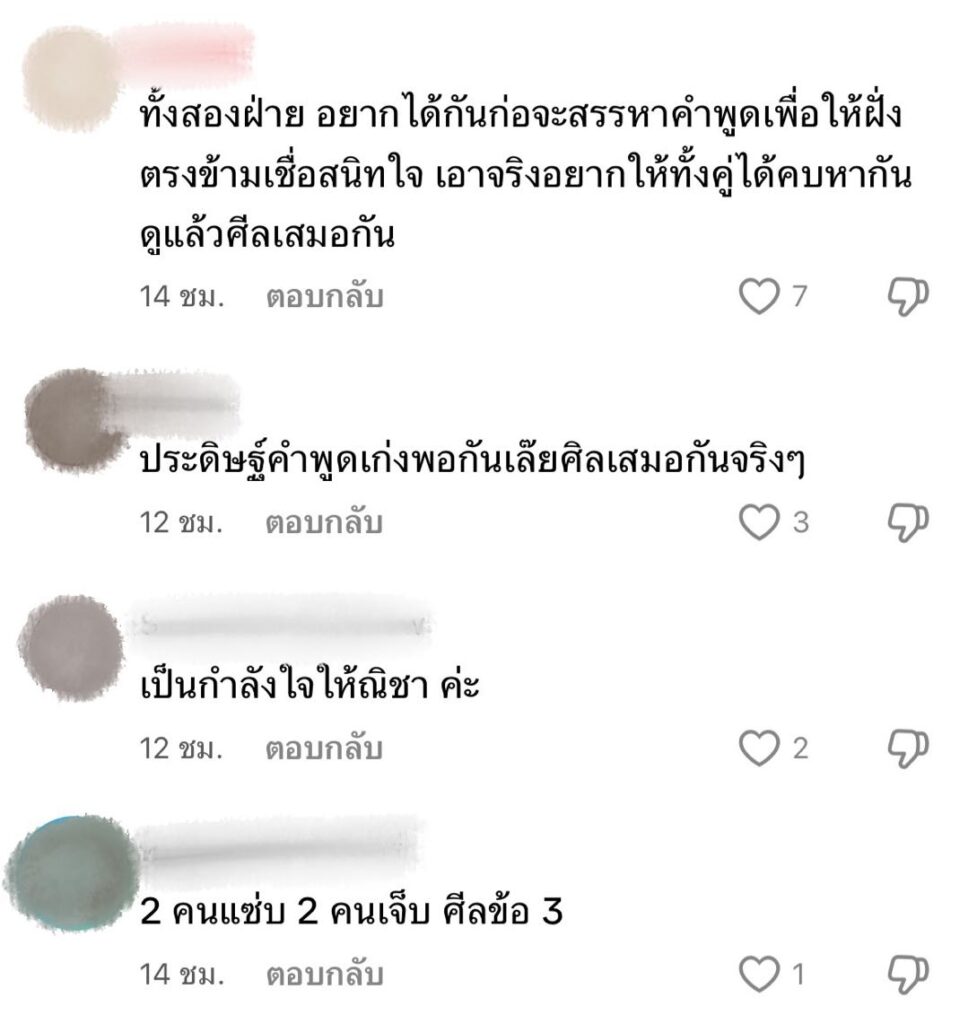This screenshot has width=968, height=1024.
Task: Like the comment starting with ทั้งสองฝ่าย
Action: pyautogui.click(x=758, y=296)
